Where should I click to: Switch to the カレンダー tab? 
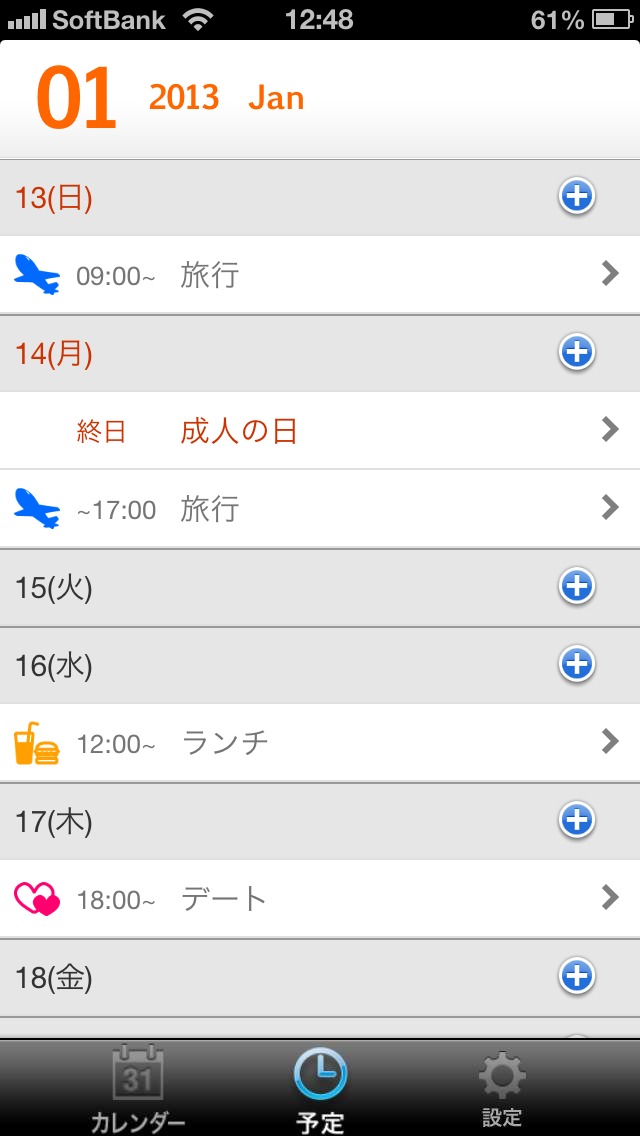click(138, 1088)
